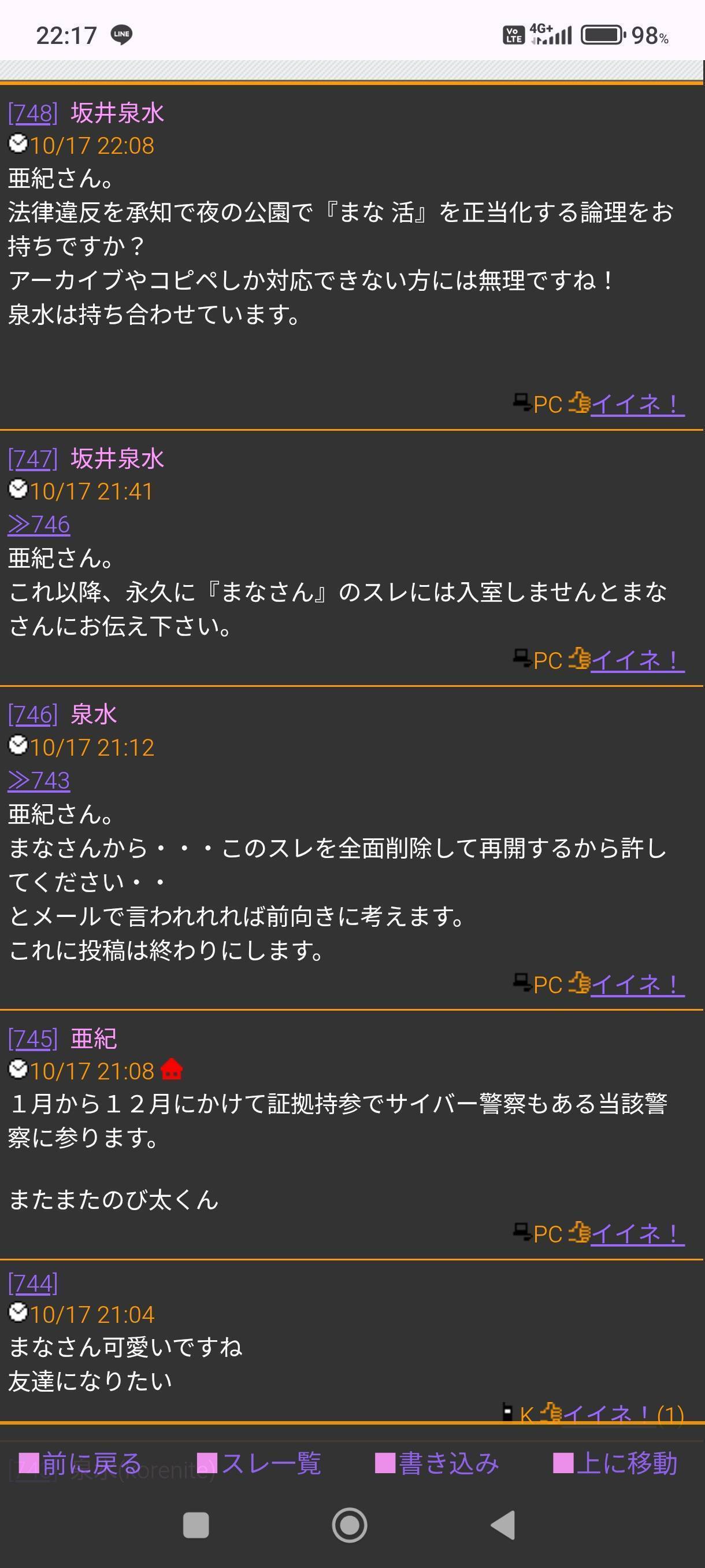Open post number link [746]
Image resolution: width=705 pixels, height=1568 pixels.
pos(33,715)
